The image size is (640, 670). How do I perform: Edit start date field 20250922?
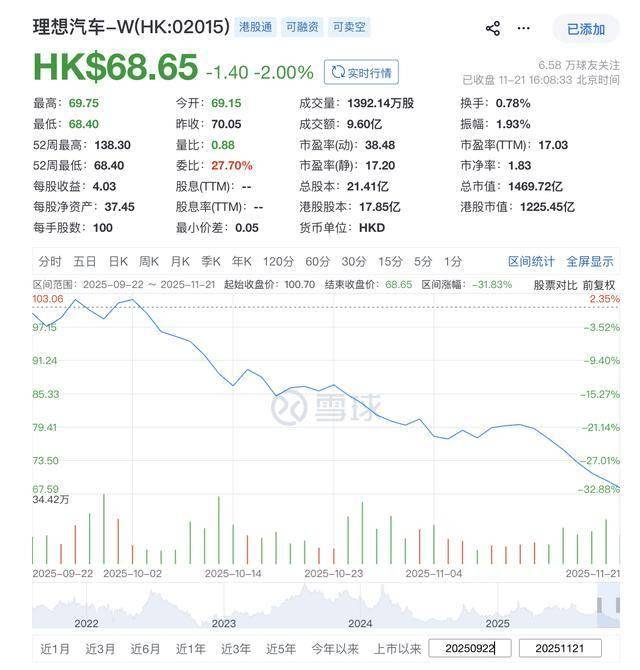click(470, 648)
